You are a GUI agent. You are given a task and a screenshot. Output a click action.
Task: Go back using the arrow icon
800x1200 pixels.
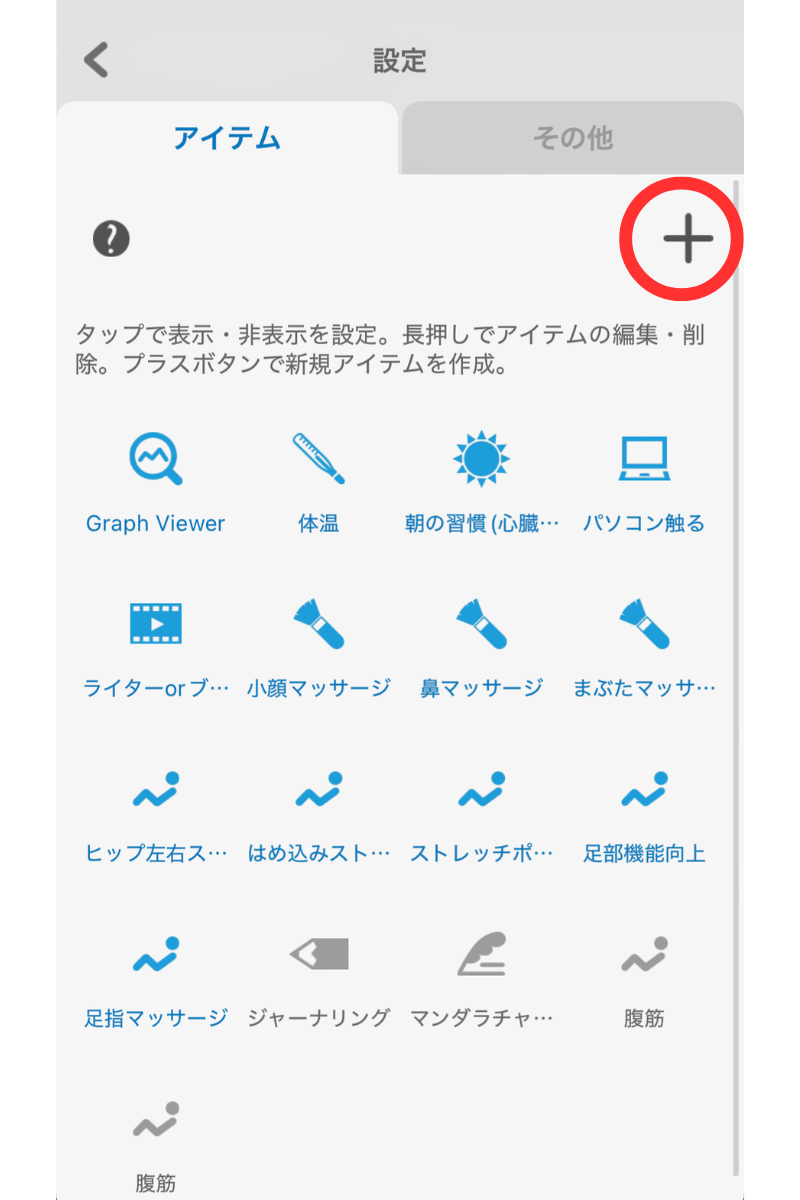click(96, 60)
